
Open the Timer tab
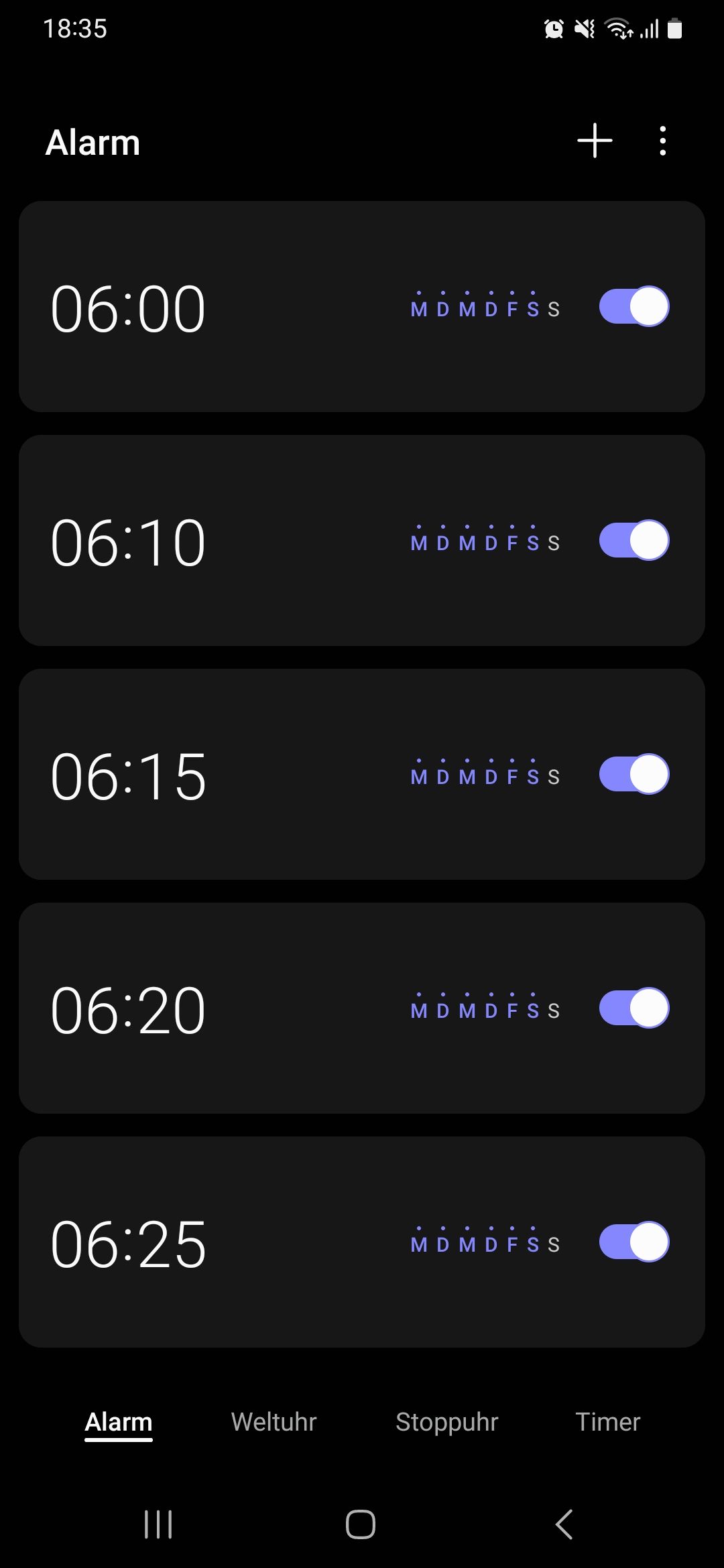click(x=607, y=1422)
